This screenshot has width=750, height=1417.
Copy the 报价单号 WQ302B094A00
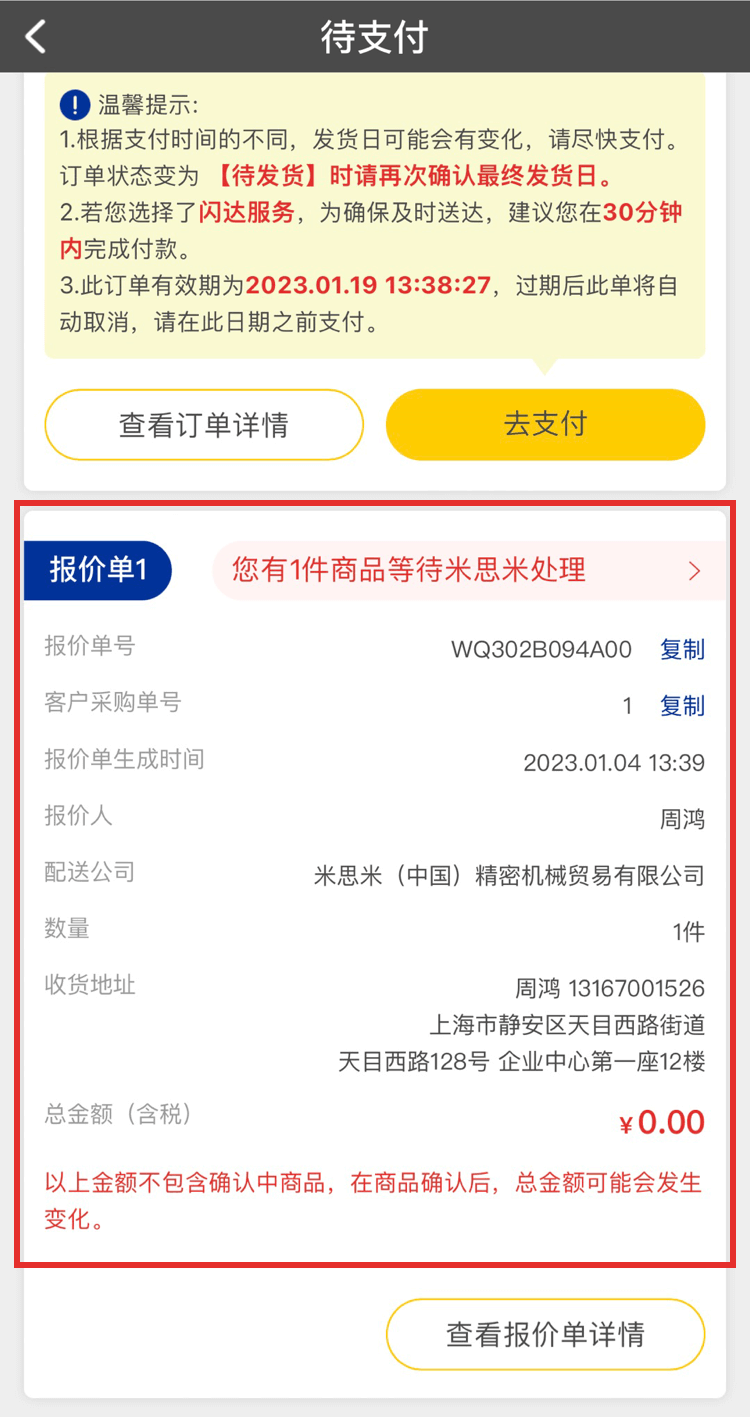(682, 650)
